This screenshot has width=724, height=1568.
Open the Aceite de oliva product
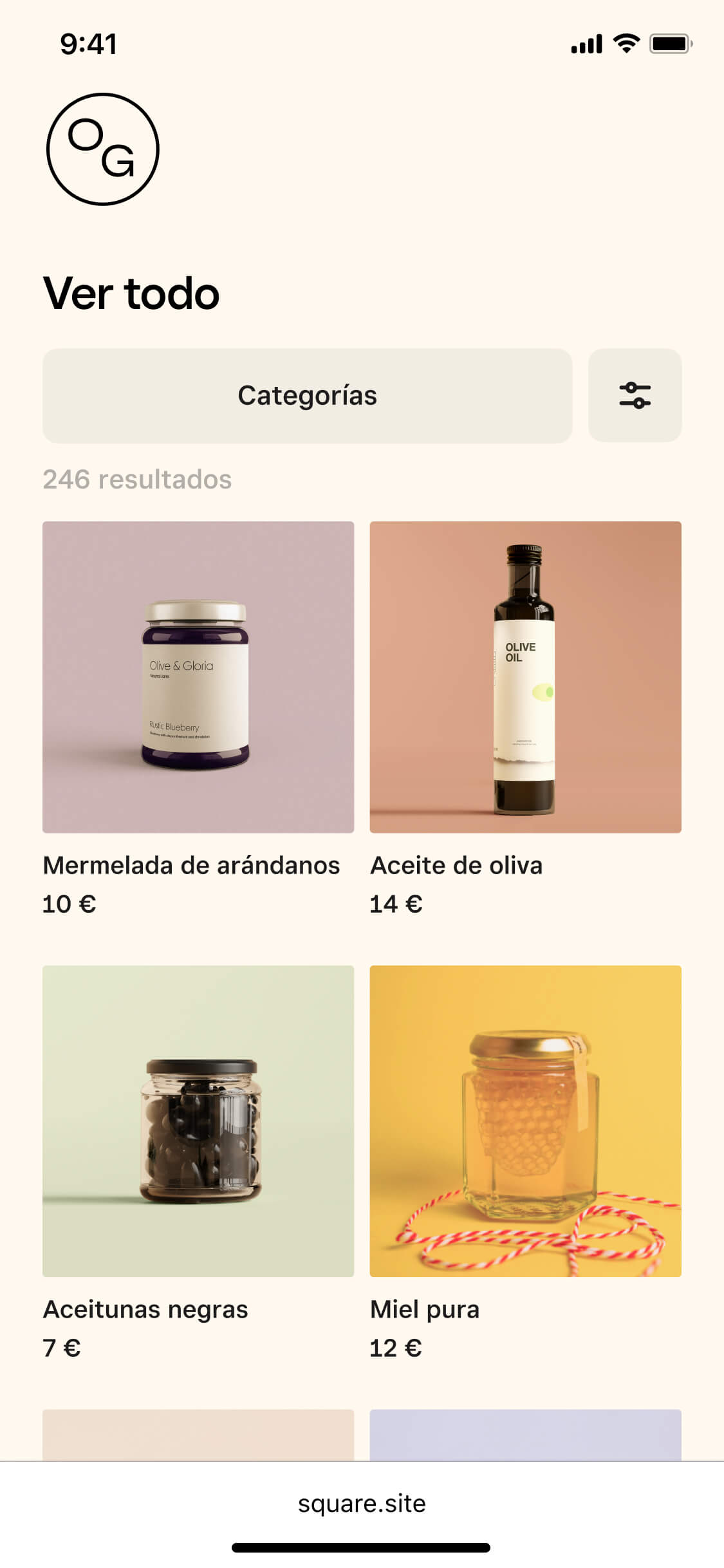(525, 677)
